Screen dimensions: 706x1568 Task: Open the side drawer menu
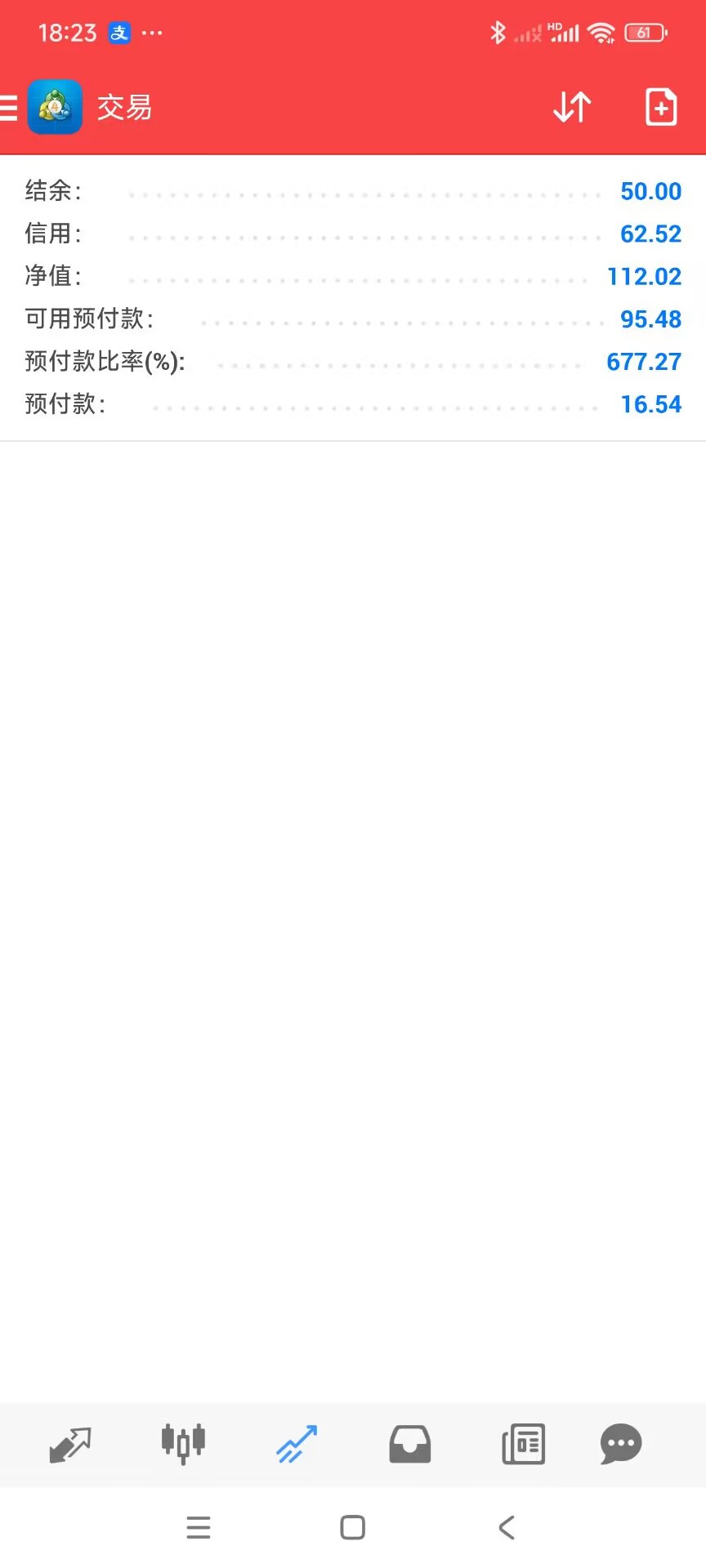10,107
